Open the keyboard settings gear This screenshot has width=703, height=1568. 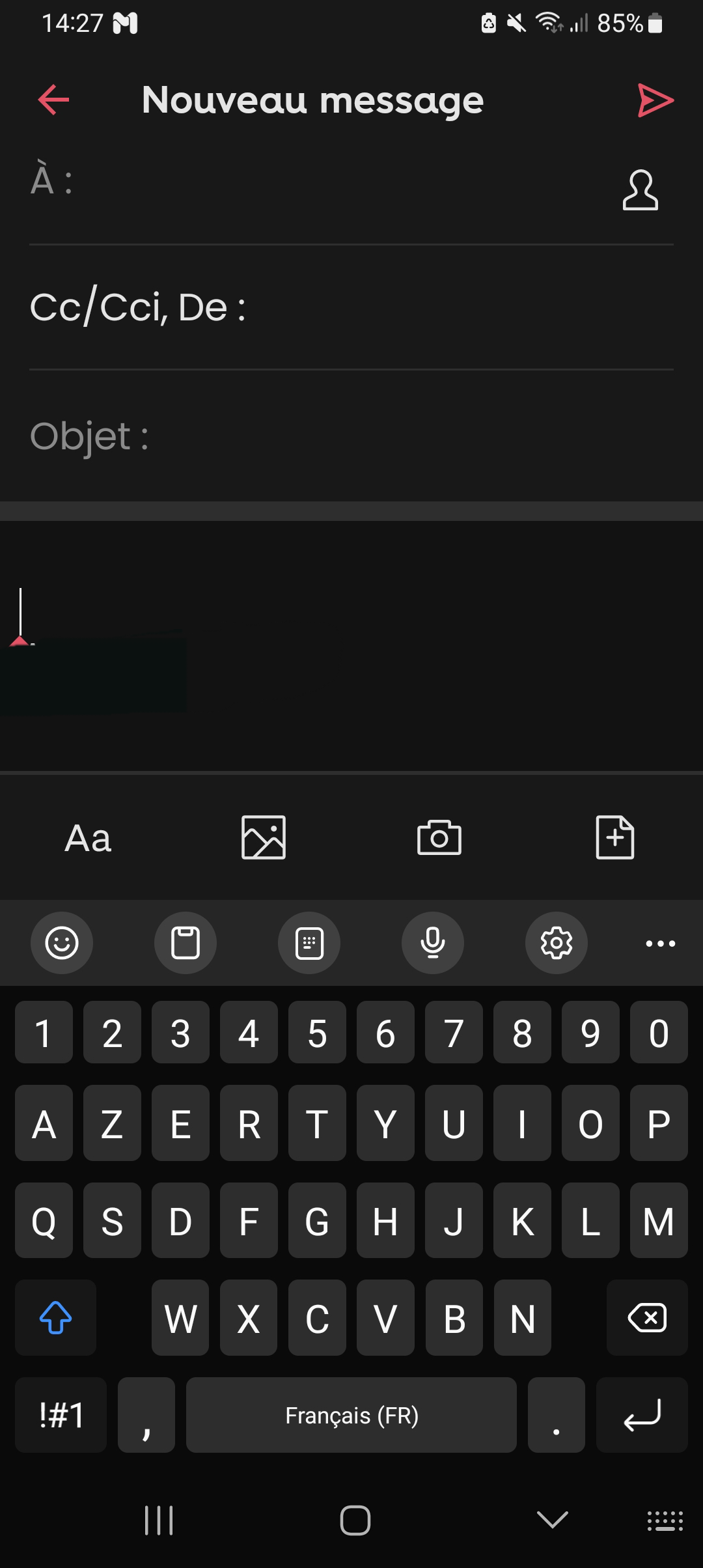(557, 943)
